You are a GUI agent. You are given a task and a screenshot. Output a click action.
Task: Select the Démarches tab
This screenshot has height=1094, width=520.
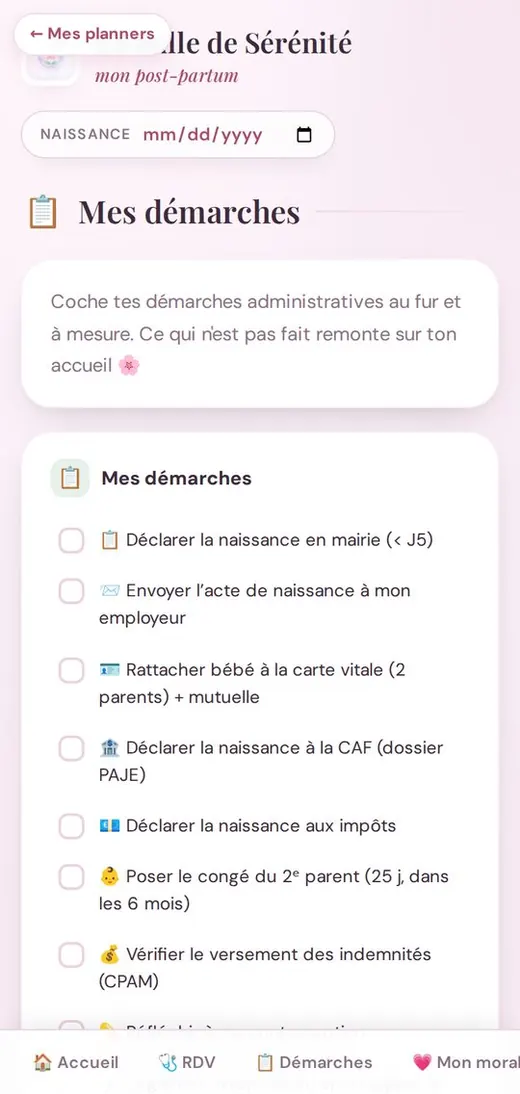click(x=314, y=1063)
